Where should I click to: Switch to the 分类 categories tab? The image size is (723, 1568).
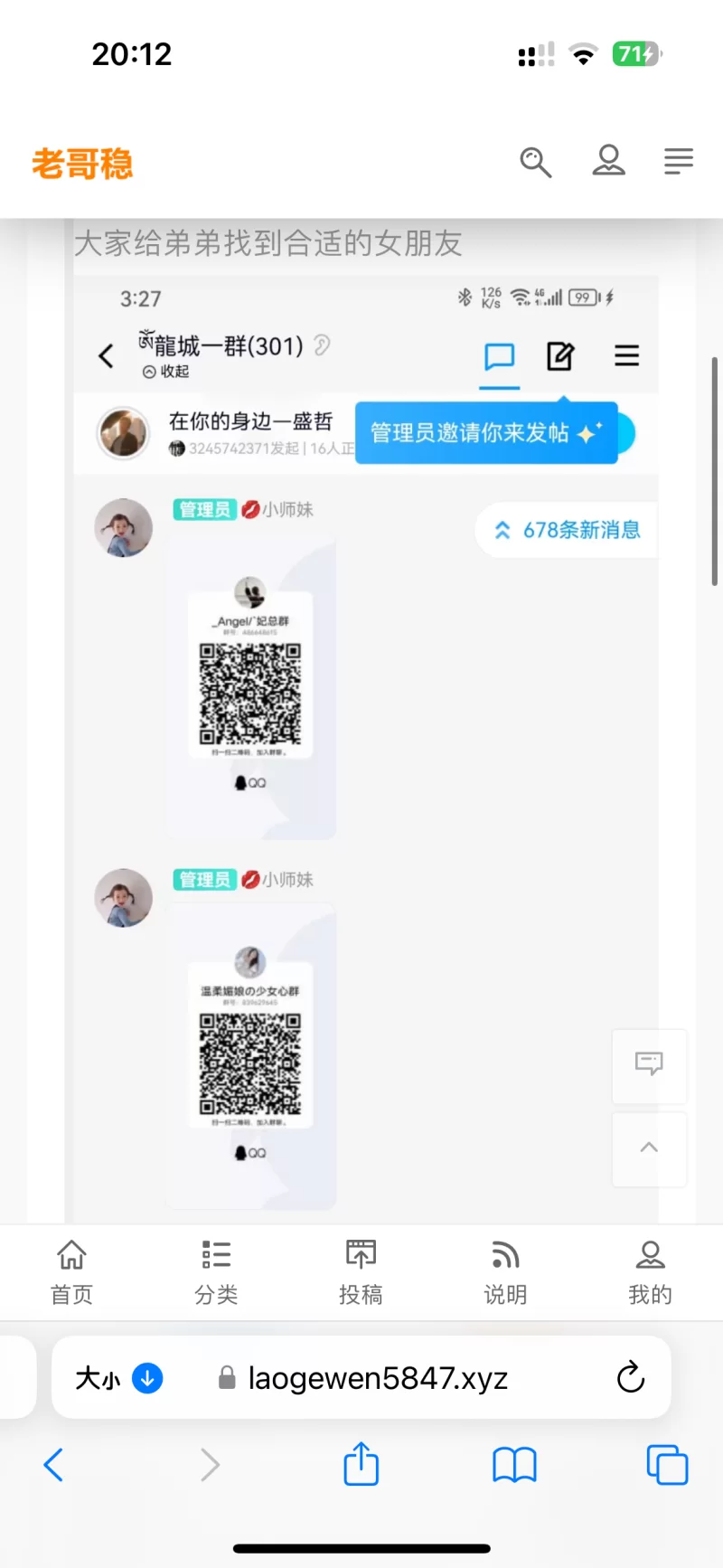(216, 1272)
